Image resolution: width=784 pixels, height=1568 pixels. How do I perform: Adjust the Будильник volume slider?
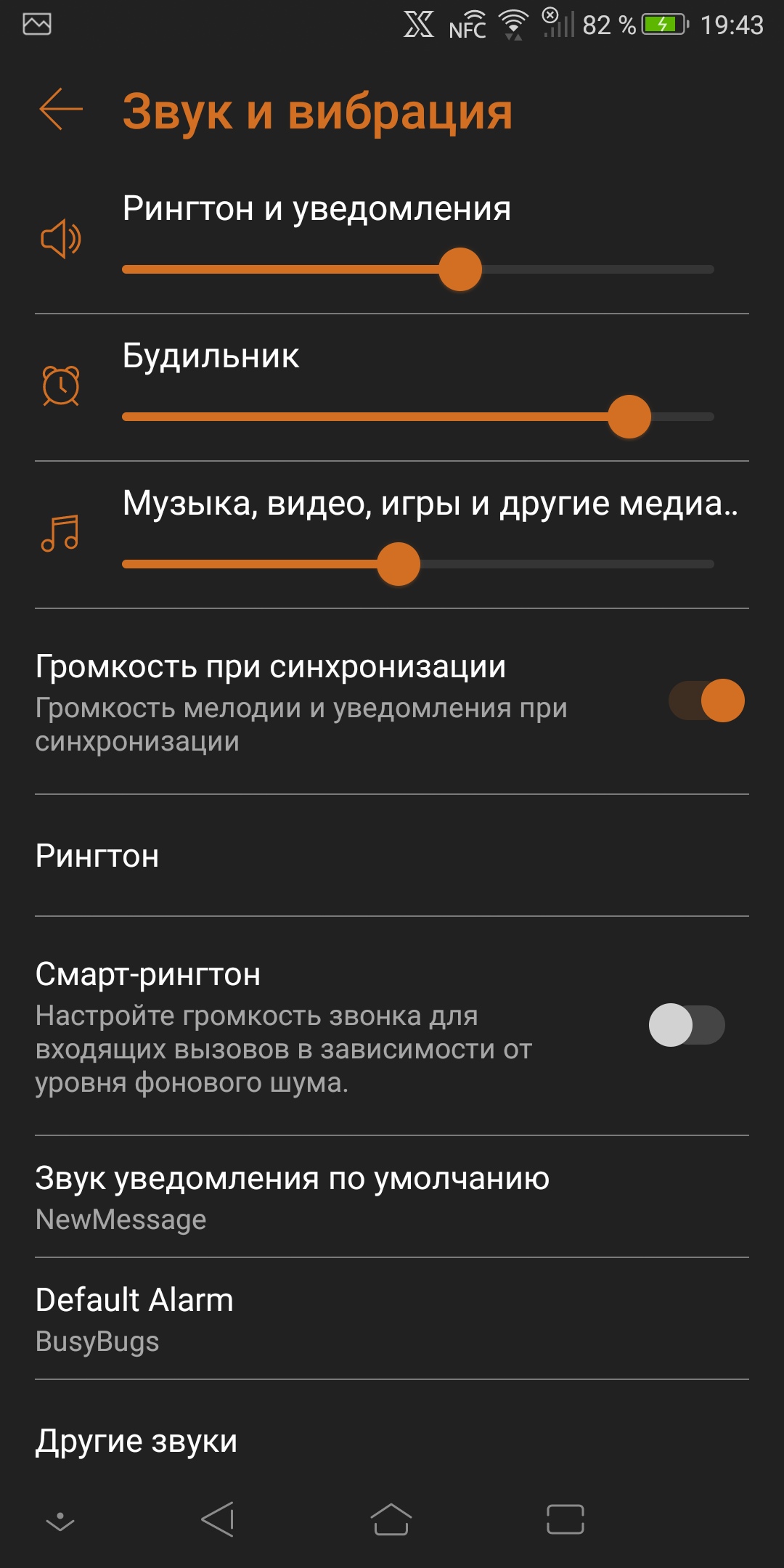tap(629, 417)
